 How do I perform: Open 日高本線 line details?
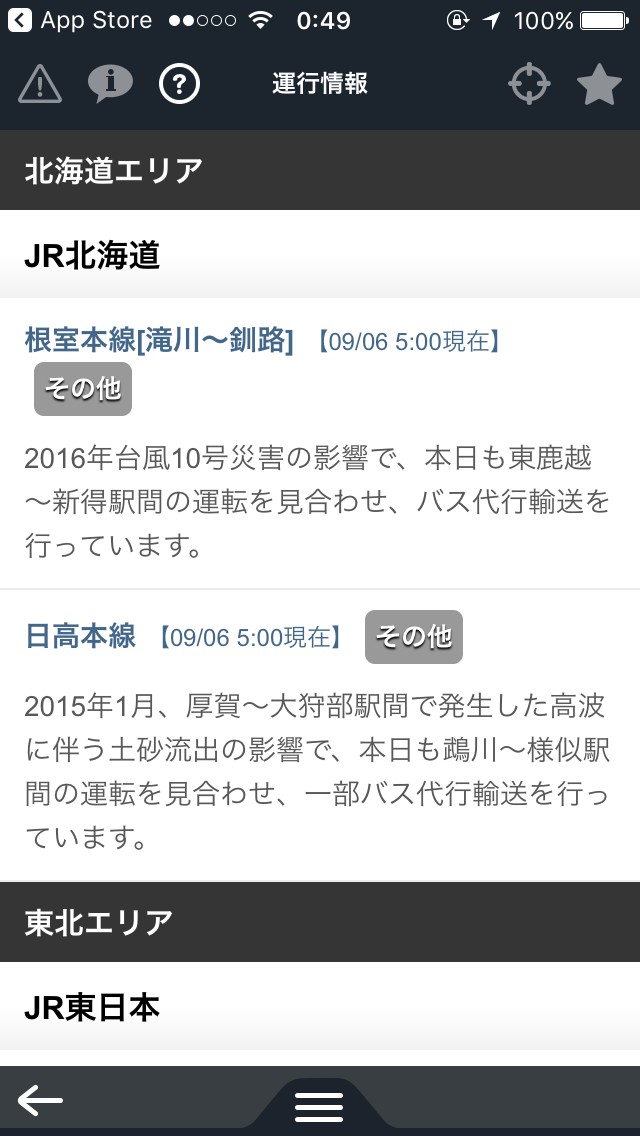[80, 636]
